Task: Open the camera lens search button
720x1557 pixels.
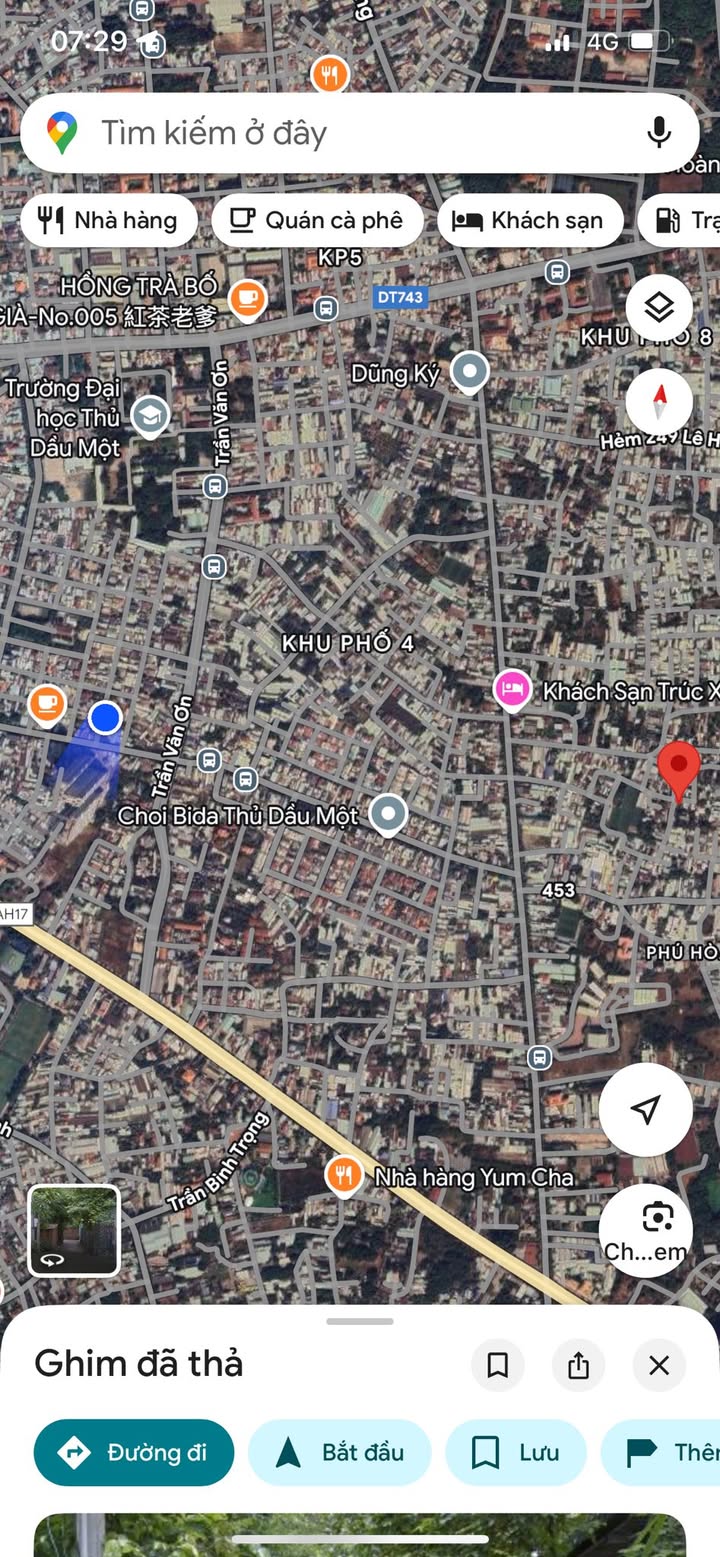Action: coord(646,1229)
